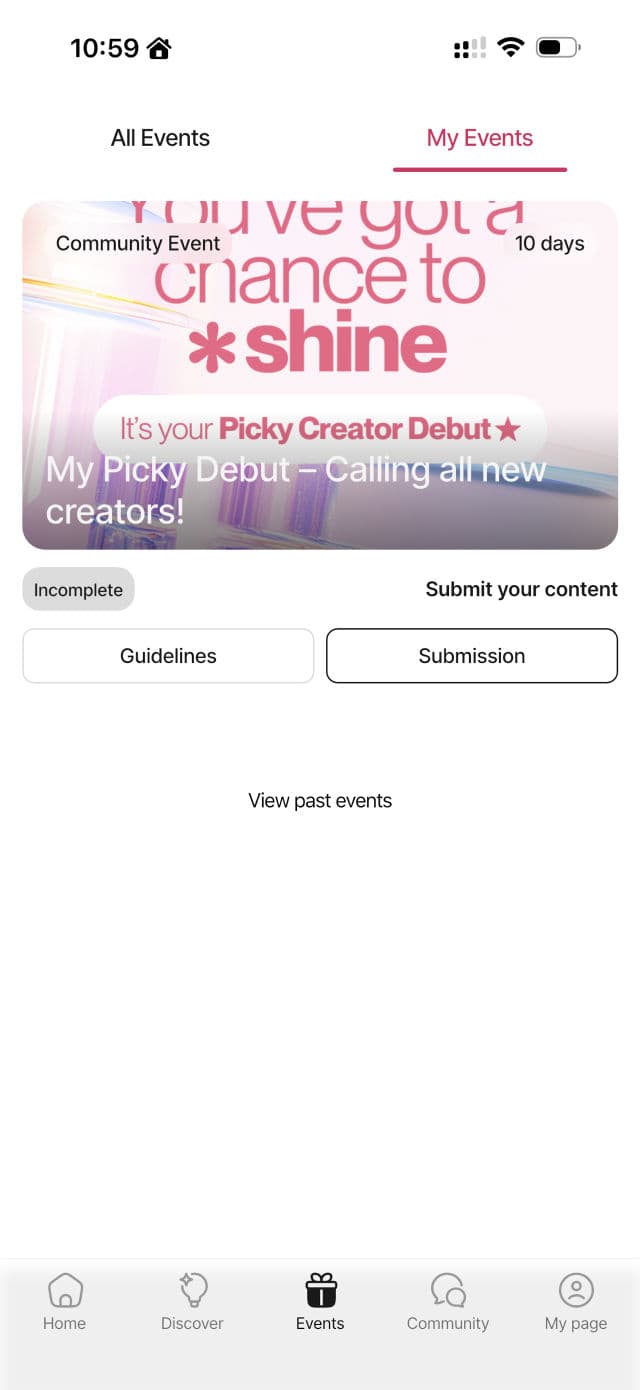Switch to the All Events tab
640x1390 pixels.
coord(160,138)
